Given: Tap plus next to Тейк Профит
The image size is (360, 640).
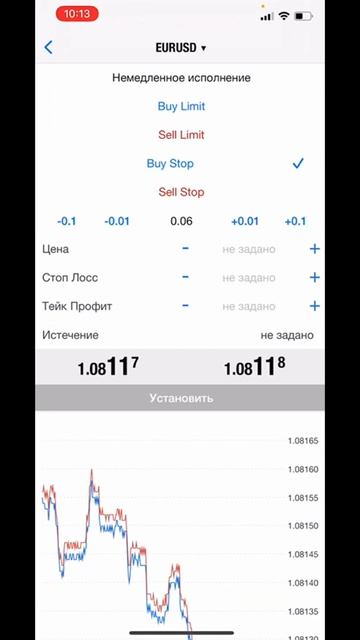Looking at the screenshot, I should coord(315,306).
